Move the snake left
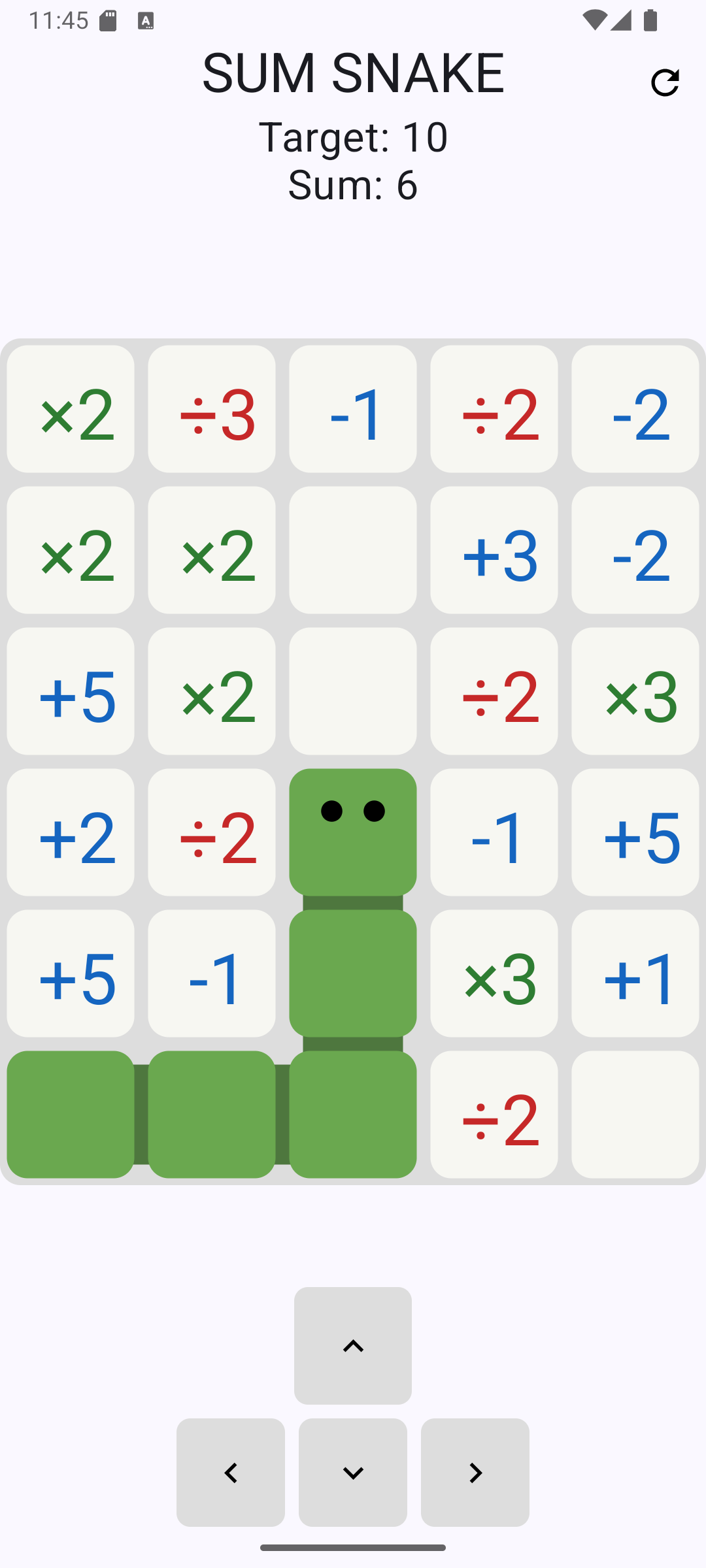706x1568 pixels. (x=231, y=1472)
